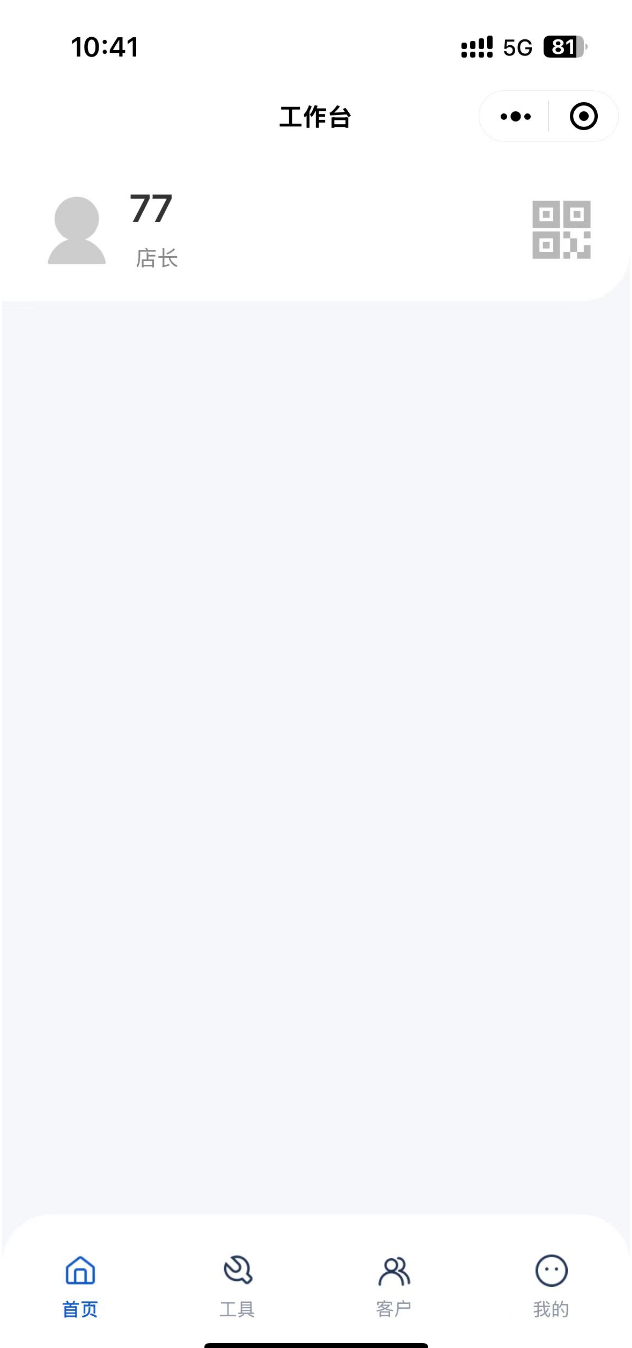This screenshot has height=1348, width=632.
Task: Close the mini program via circle button
Action: click(x=584, y=117)
